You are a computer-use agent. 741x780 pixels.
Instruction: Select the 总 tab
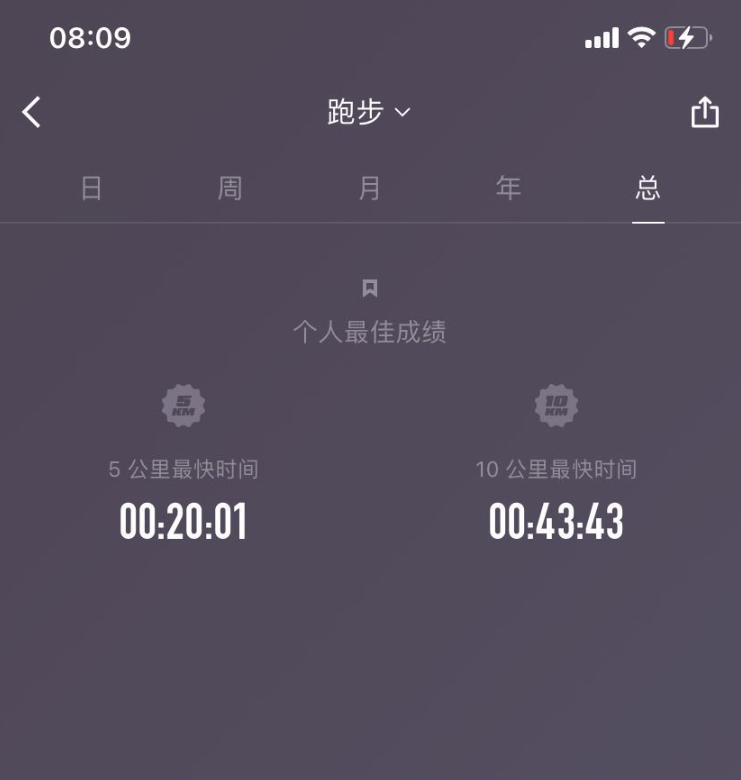[x=648, y=188]
